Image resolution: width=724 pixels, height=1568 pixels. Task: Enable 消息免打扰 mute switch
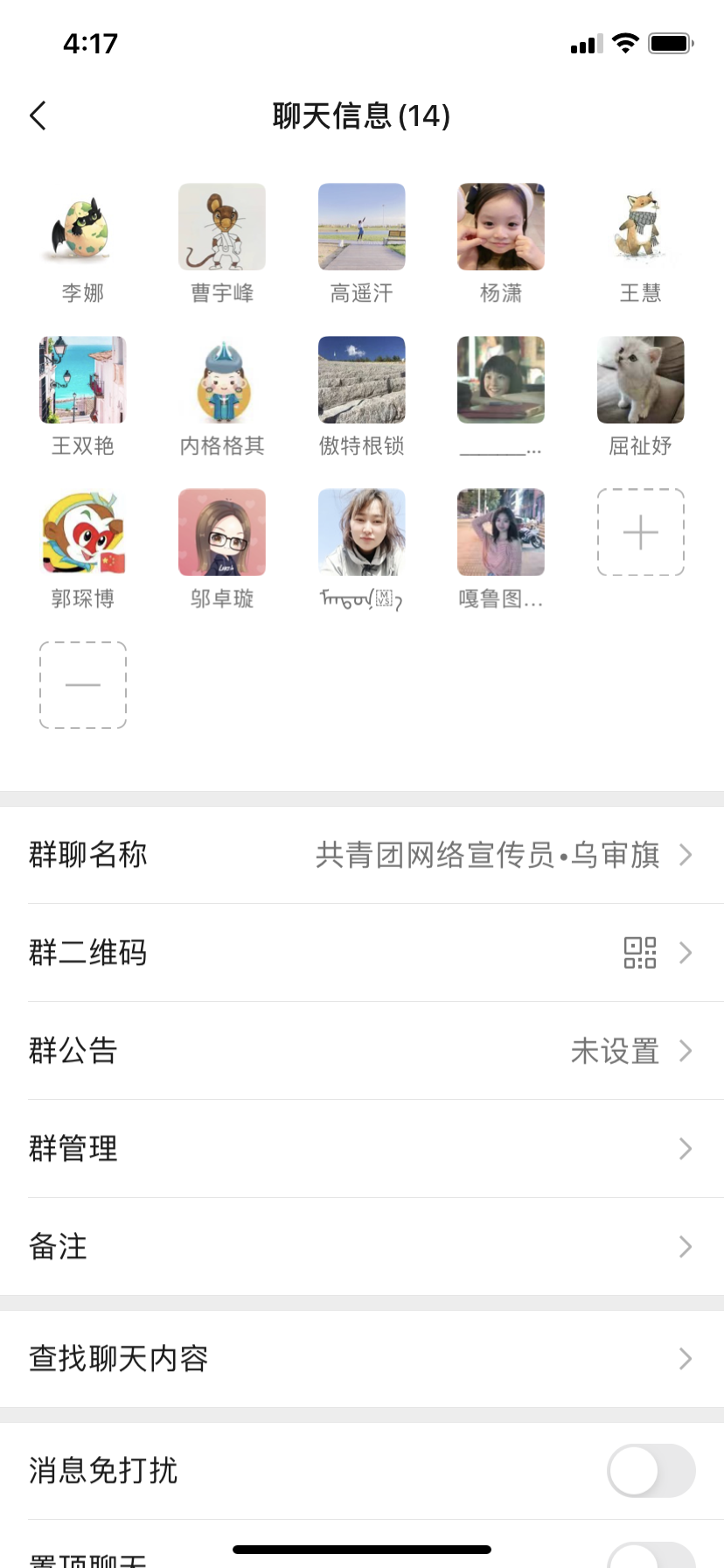651,1471
